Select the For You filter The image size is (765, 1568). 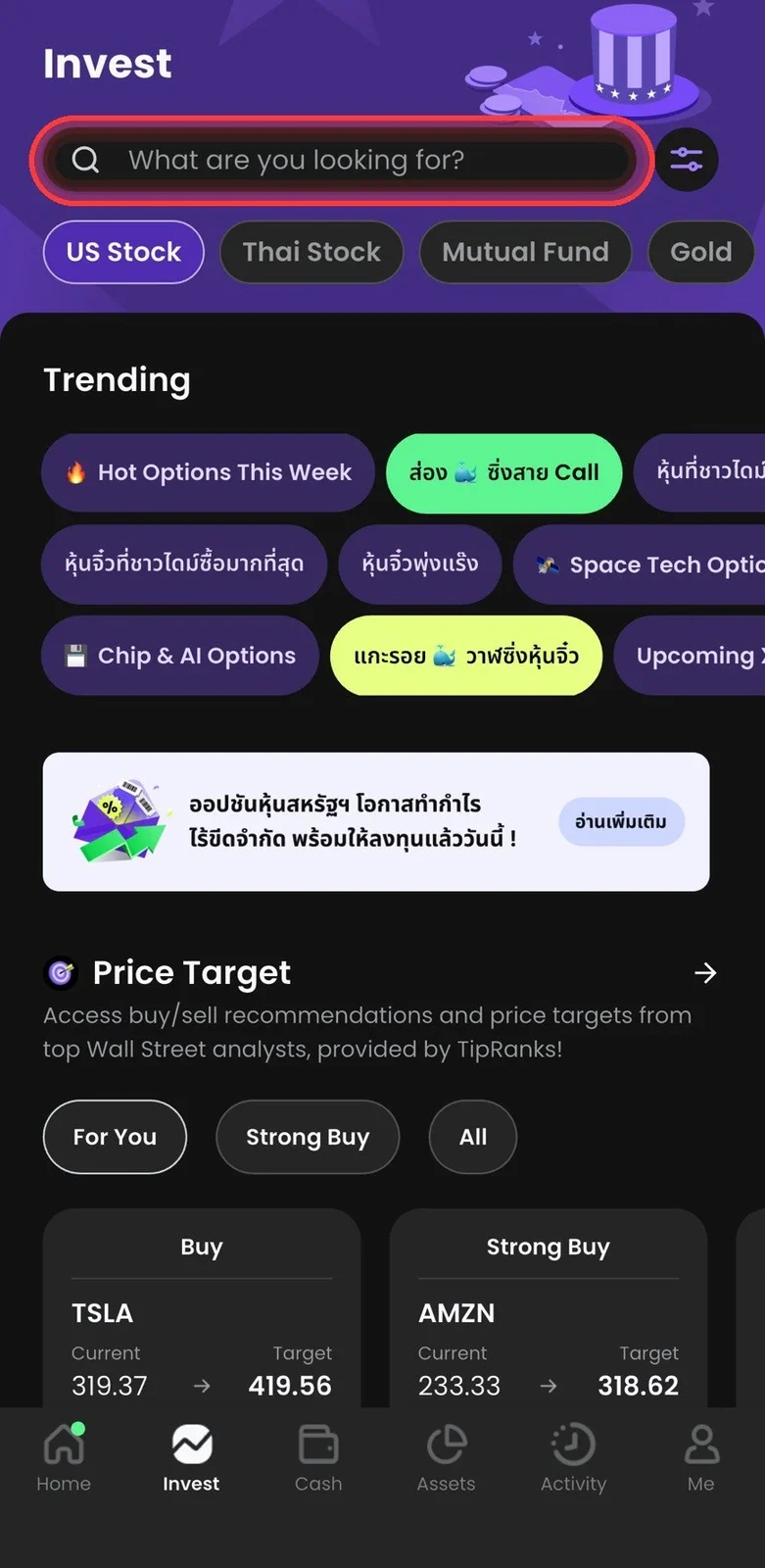115,1137
